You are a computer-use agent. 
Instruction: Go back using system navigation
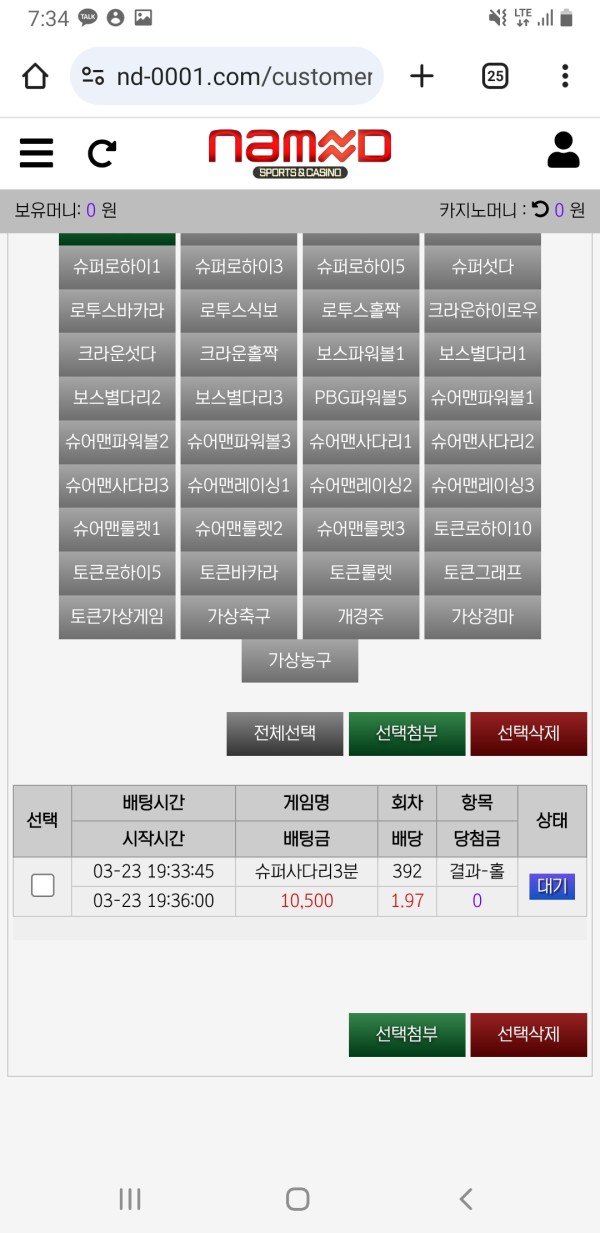click(x=465, y=1199)
